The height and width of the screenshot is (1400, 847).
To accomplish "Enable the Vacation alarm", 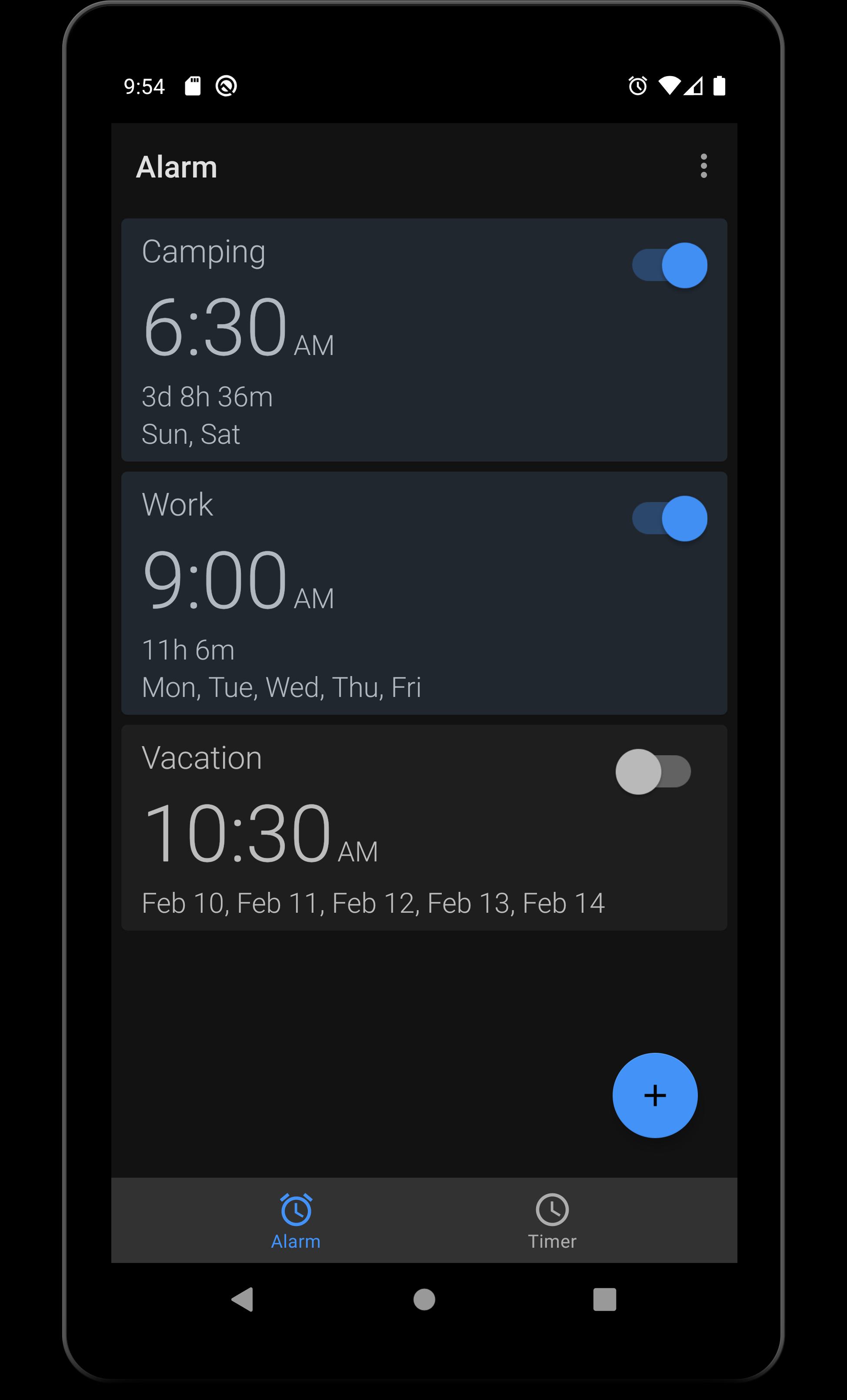I will coord(654,772).
